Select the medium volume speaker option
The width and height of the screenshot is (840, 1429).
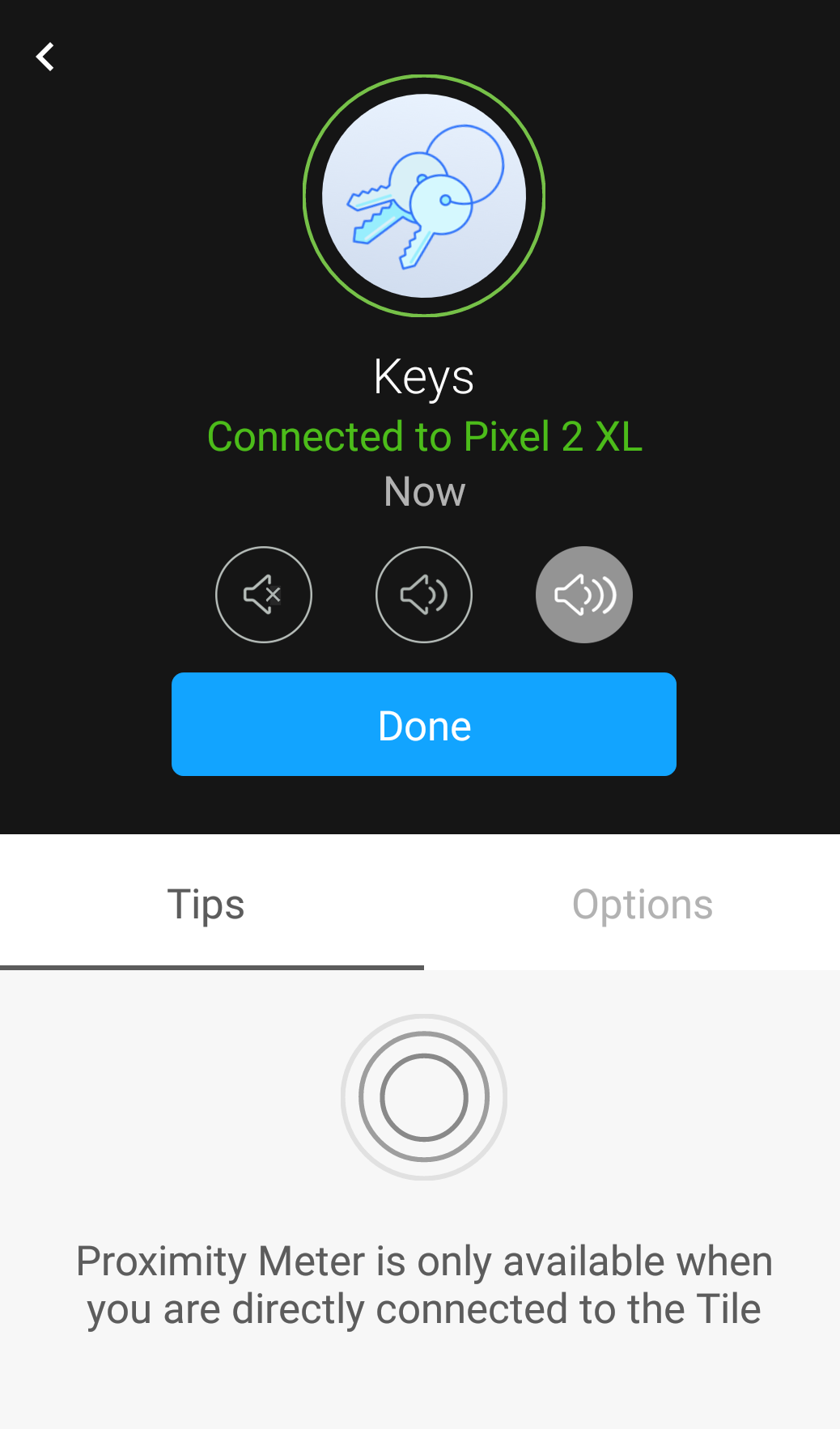pos(424,595)
